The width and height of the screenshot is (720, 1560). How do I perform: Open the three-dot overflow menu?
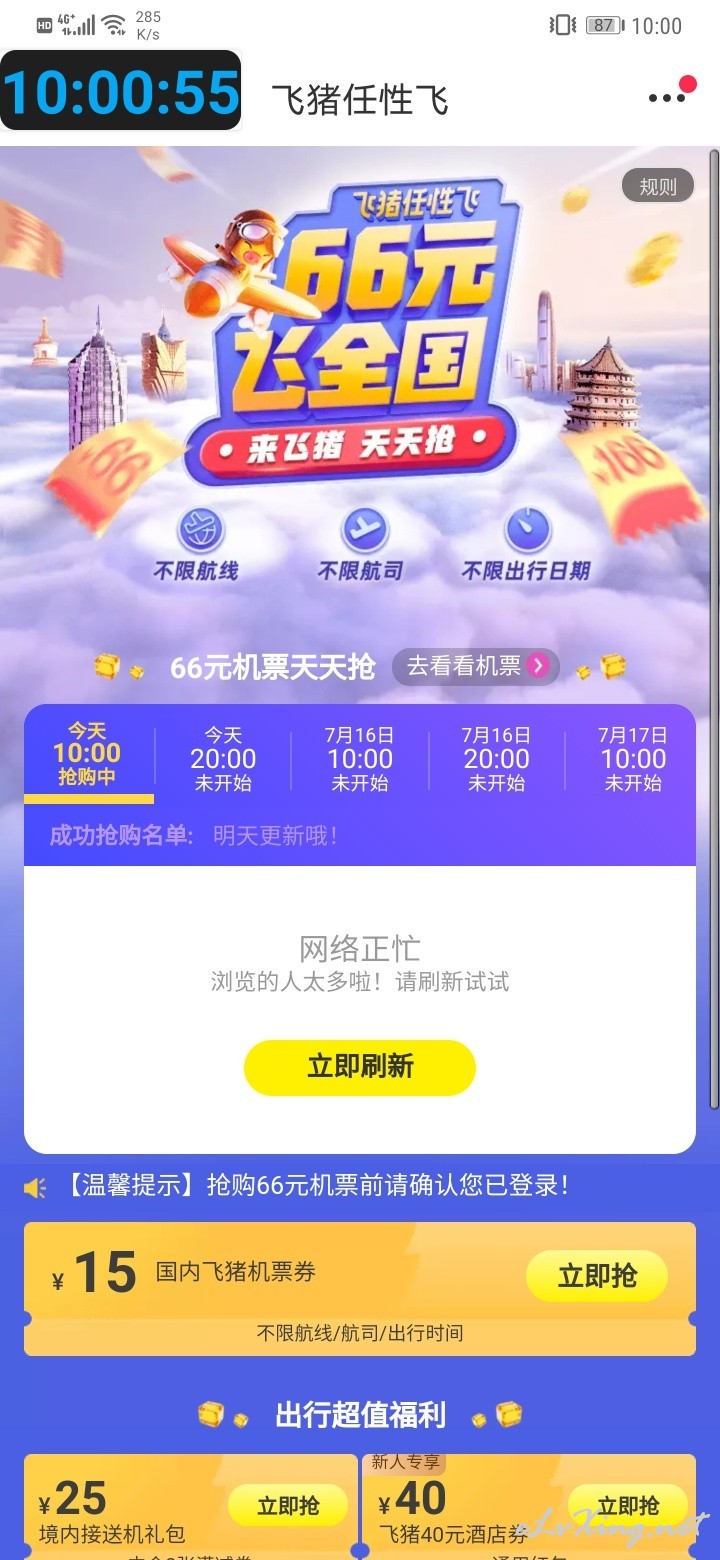click(667, 98)
